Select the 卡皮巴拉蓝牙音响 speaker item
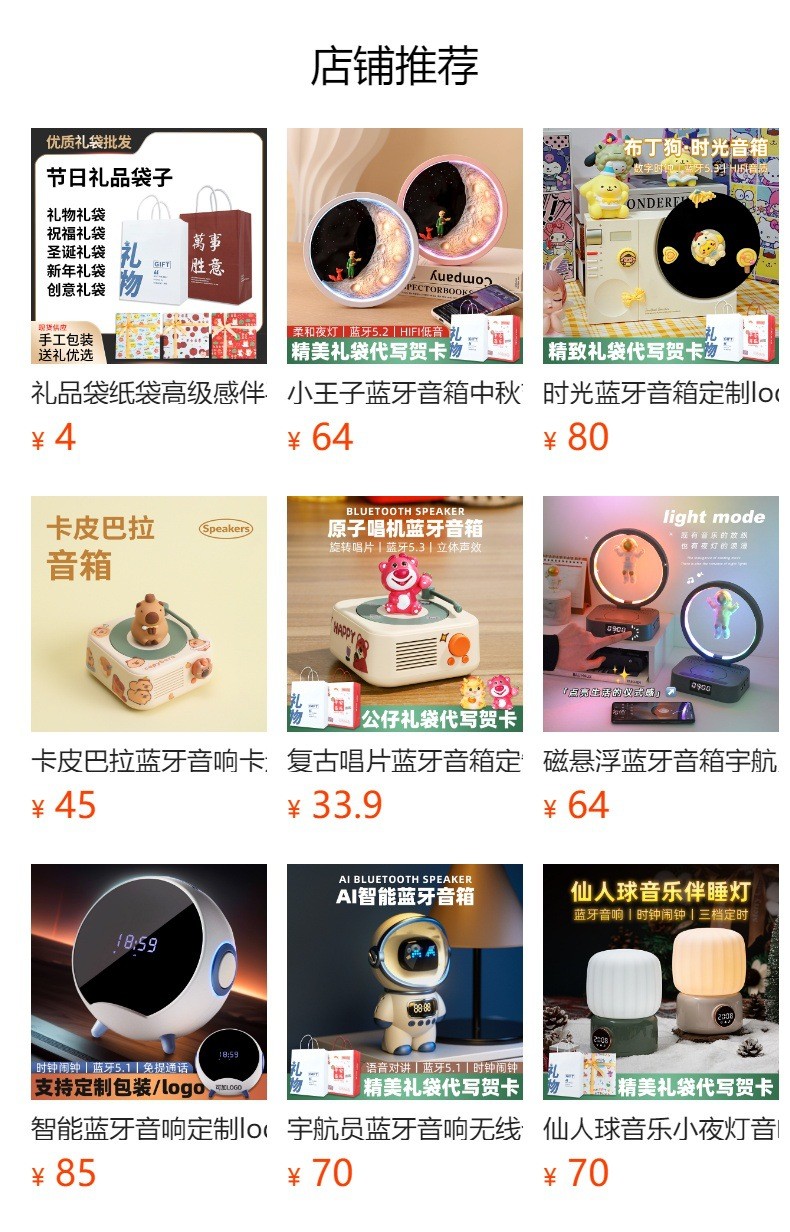The image size is (790, 1232). coord(148,614)
